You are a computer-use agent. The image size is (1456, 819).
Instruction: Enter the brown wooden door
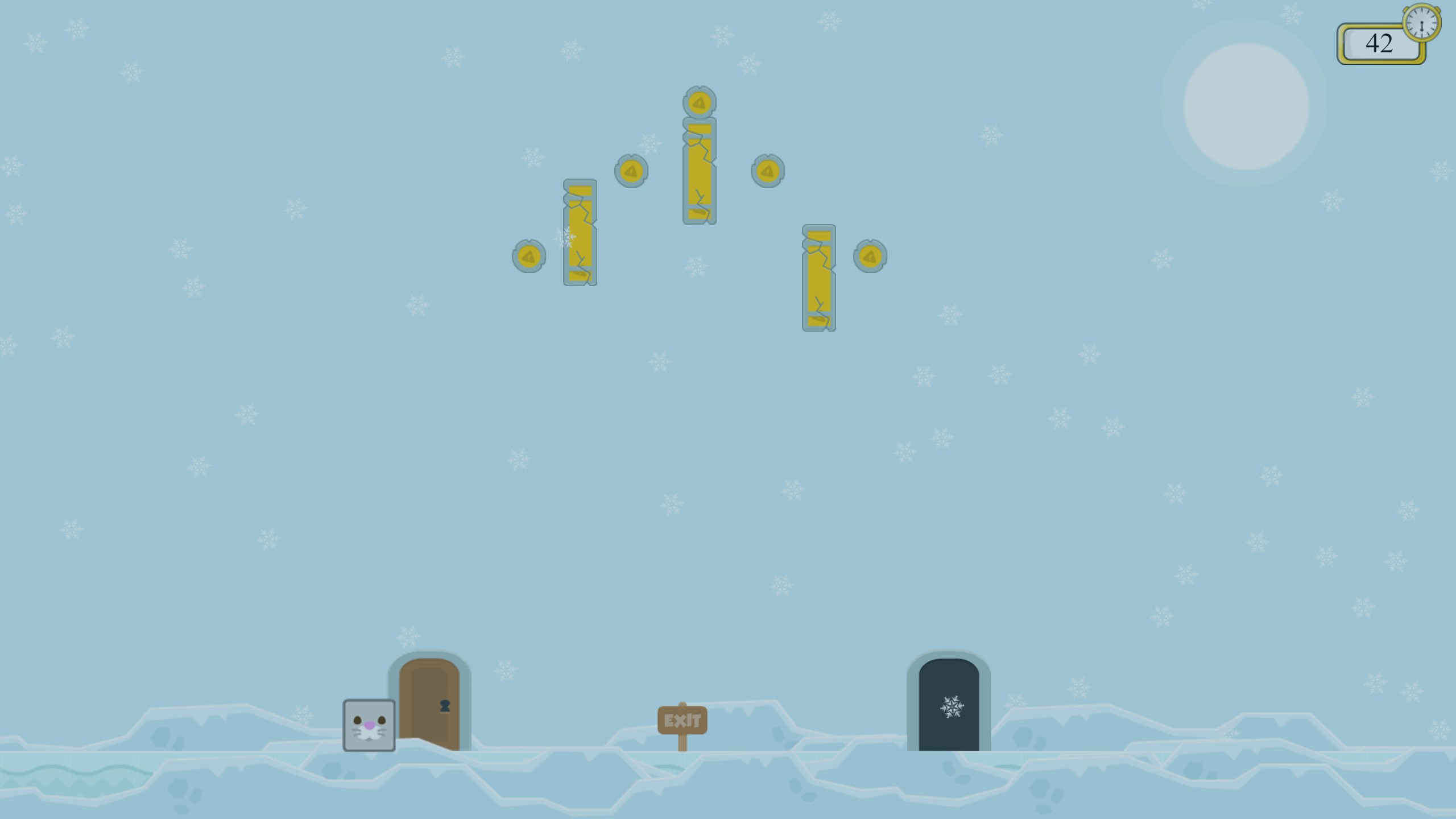[x=430, y=704]
